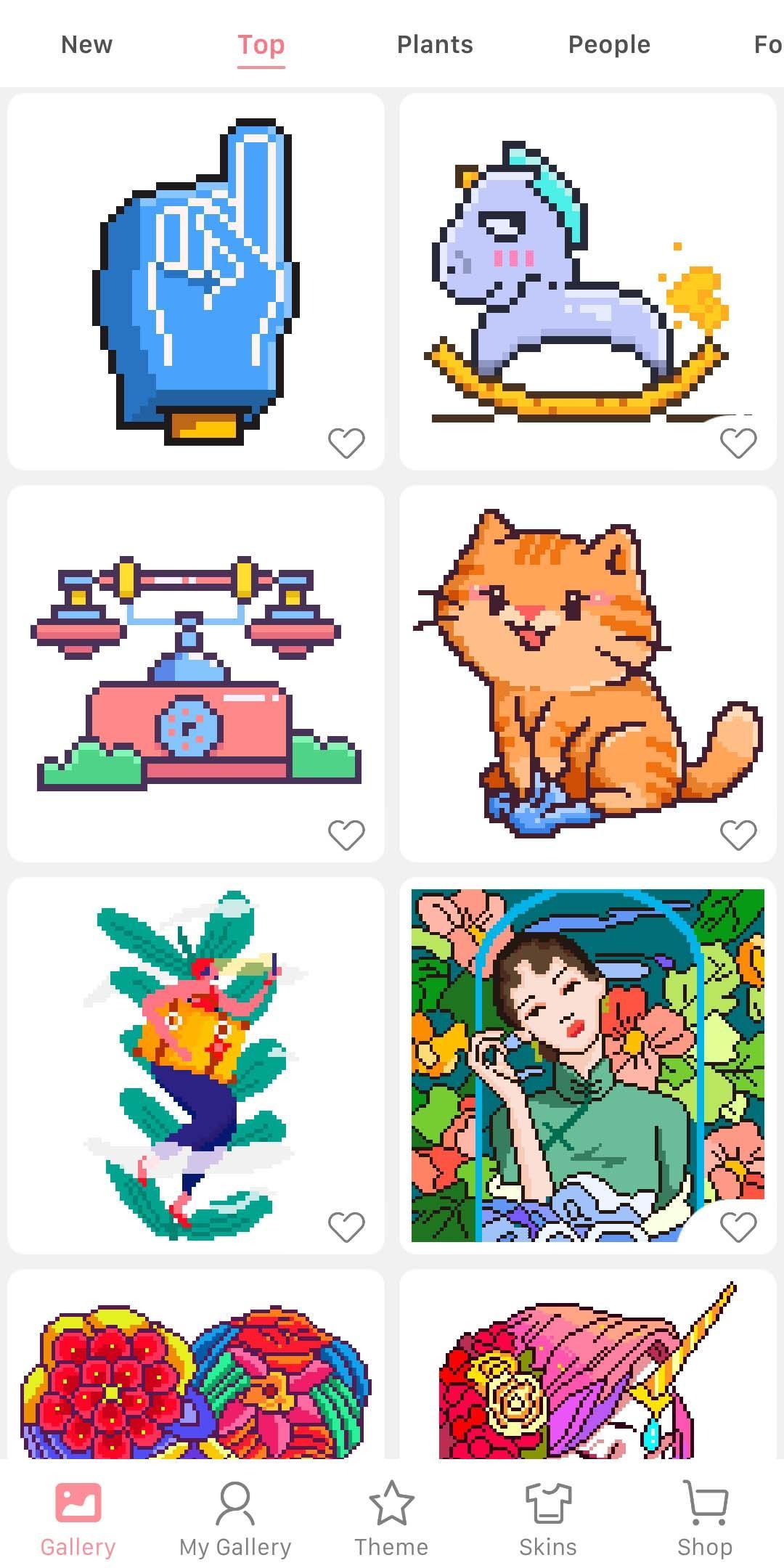Viewport: 784px width, 1568px height.
Task: Switch to the New tab
Action: click(86, 45)
